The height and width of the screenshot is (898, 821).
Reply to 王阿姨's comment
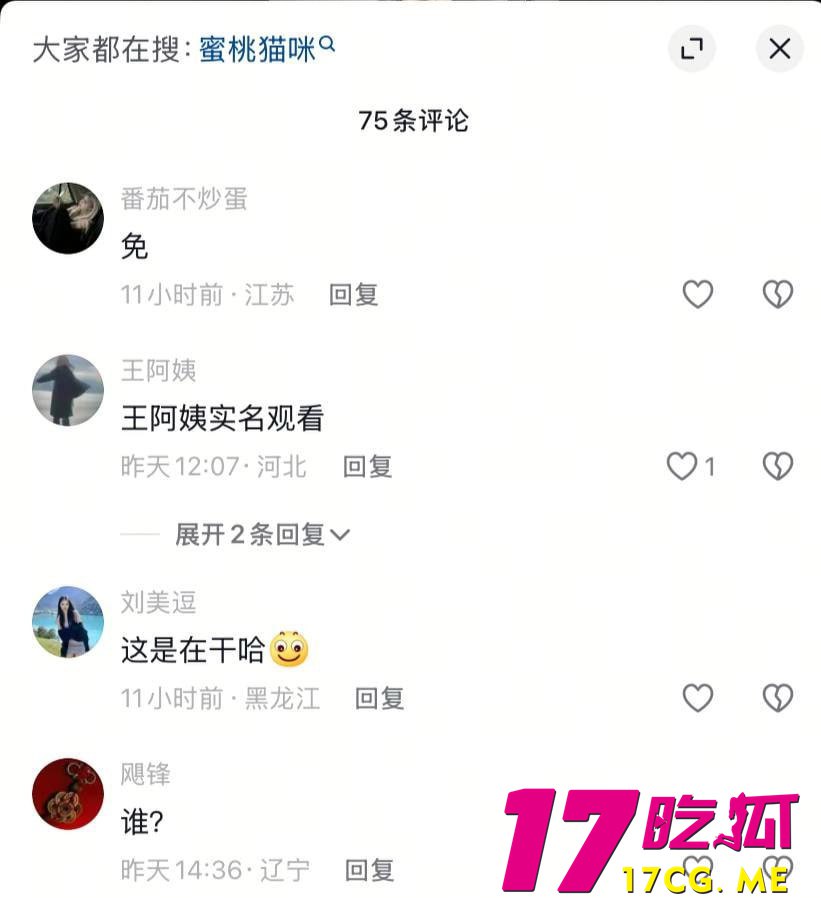(367, 467)
